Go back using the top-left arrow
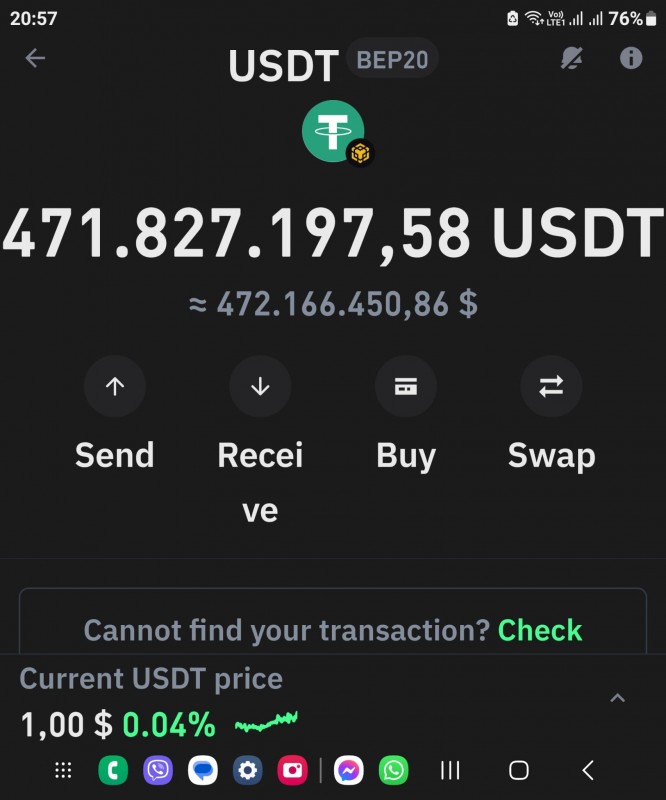This screenshot has height=800, width=666. [35, 58]
